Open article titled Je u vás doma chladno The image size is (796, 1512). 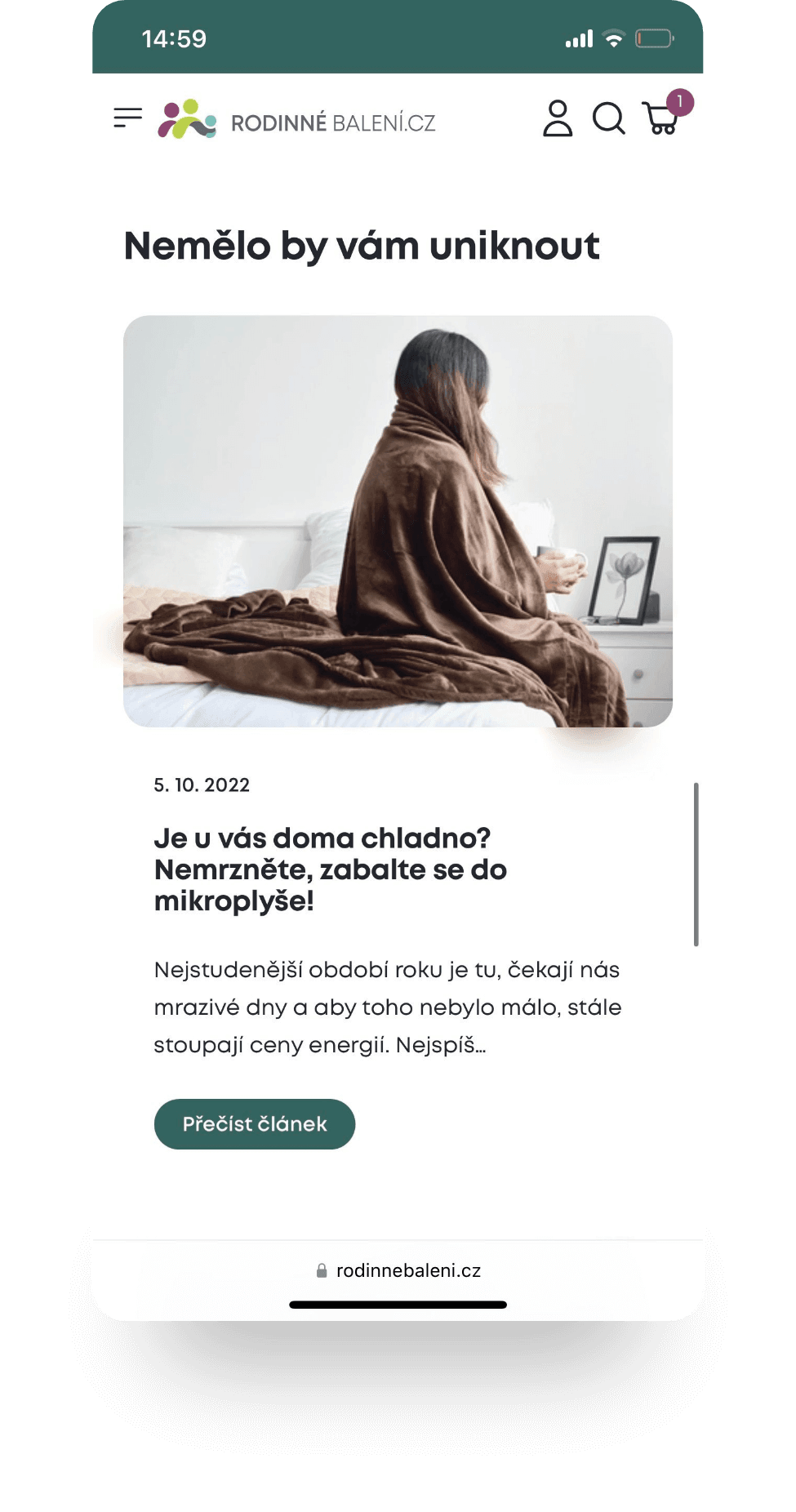330,869
